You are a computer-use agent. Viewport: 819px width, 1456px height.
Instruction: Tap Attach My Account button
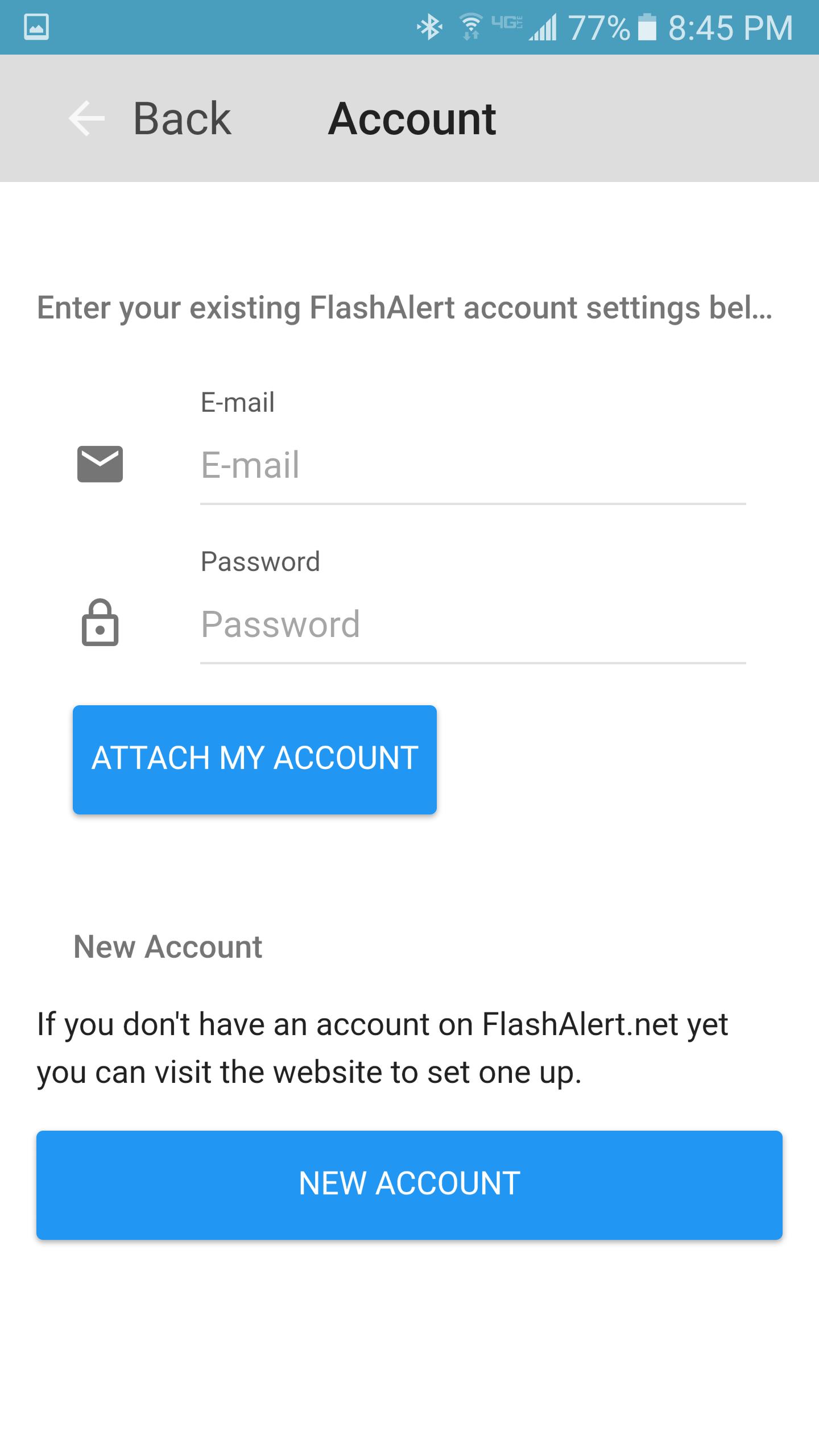coord(255,759)
